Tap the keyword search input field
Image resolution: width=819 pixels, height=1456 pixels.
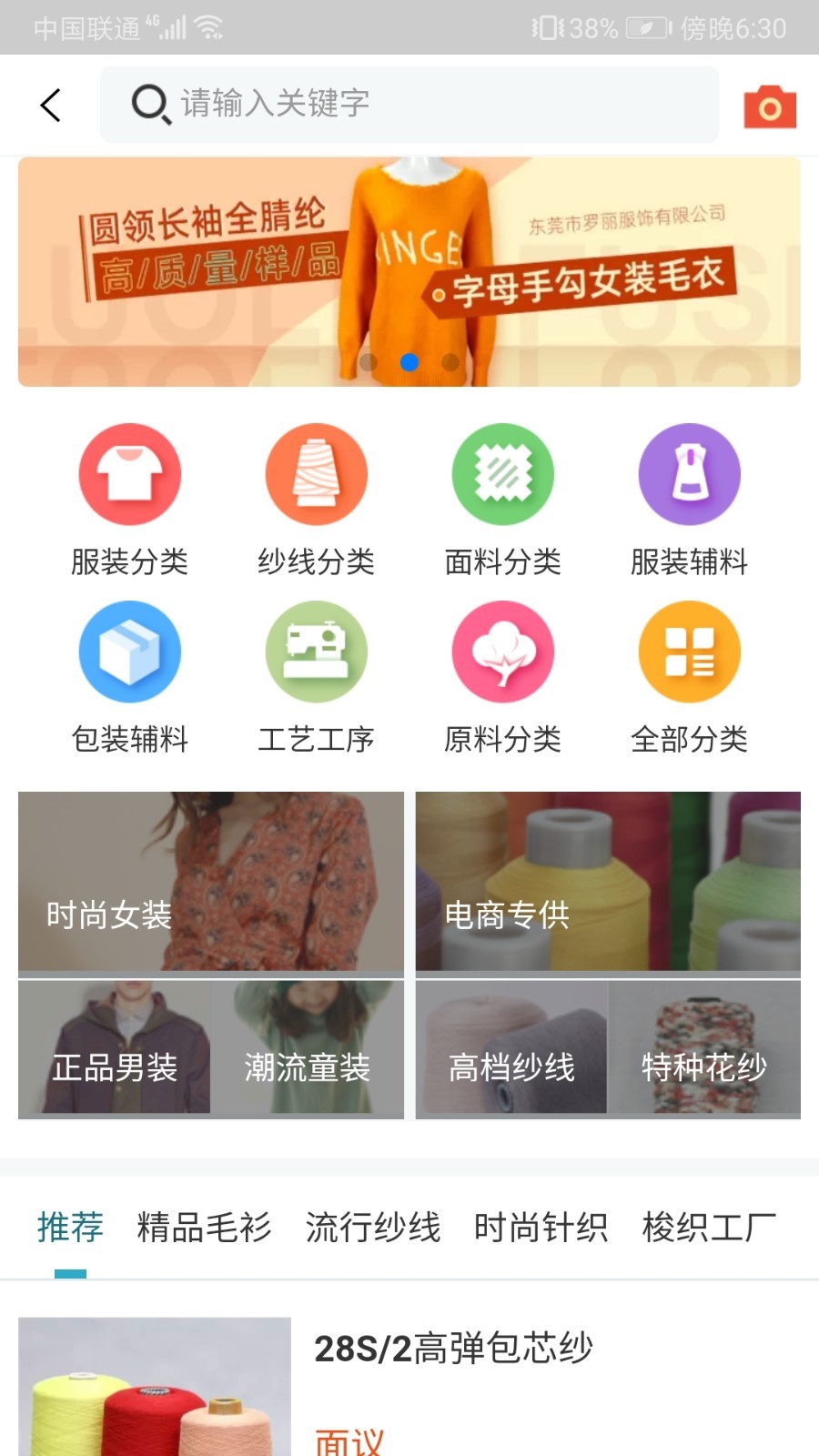click(409, 104)
